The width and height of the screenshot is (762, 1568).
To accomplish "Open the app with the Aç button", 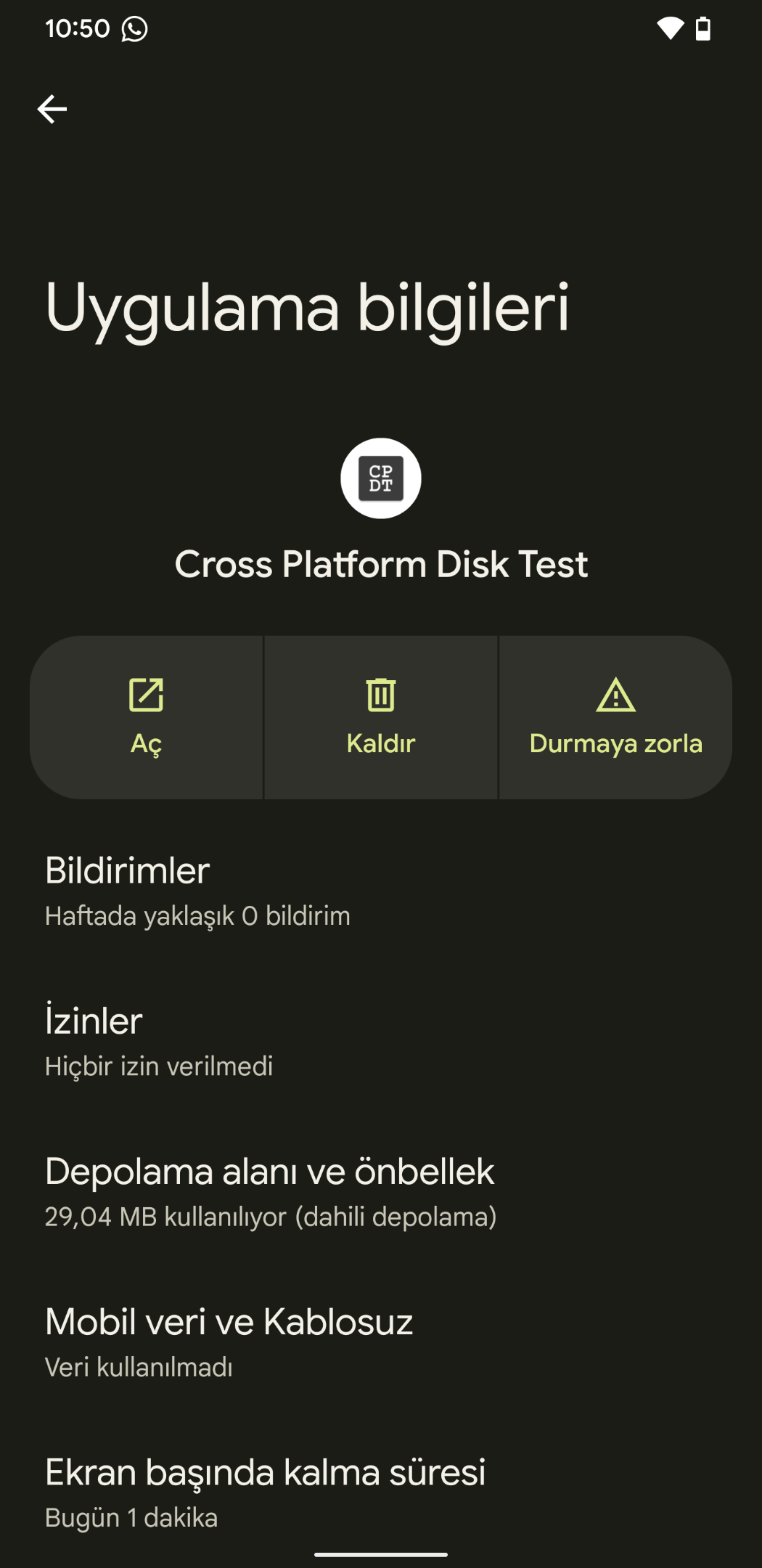I will pyautogui.click(x=146, y=718).
